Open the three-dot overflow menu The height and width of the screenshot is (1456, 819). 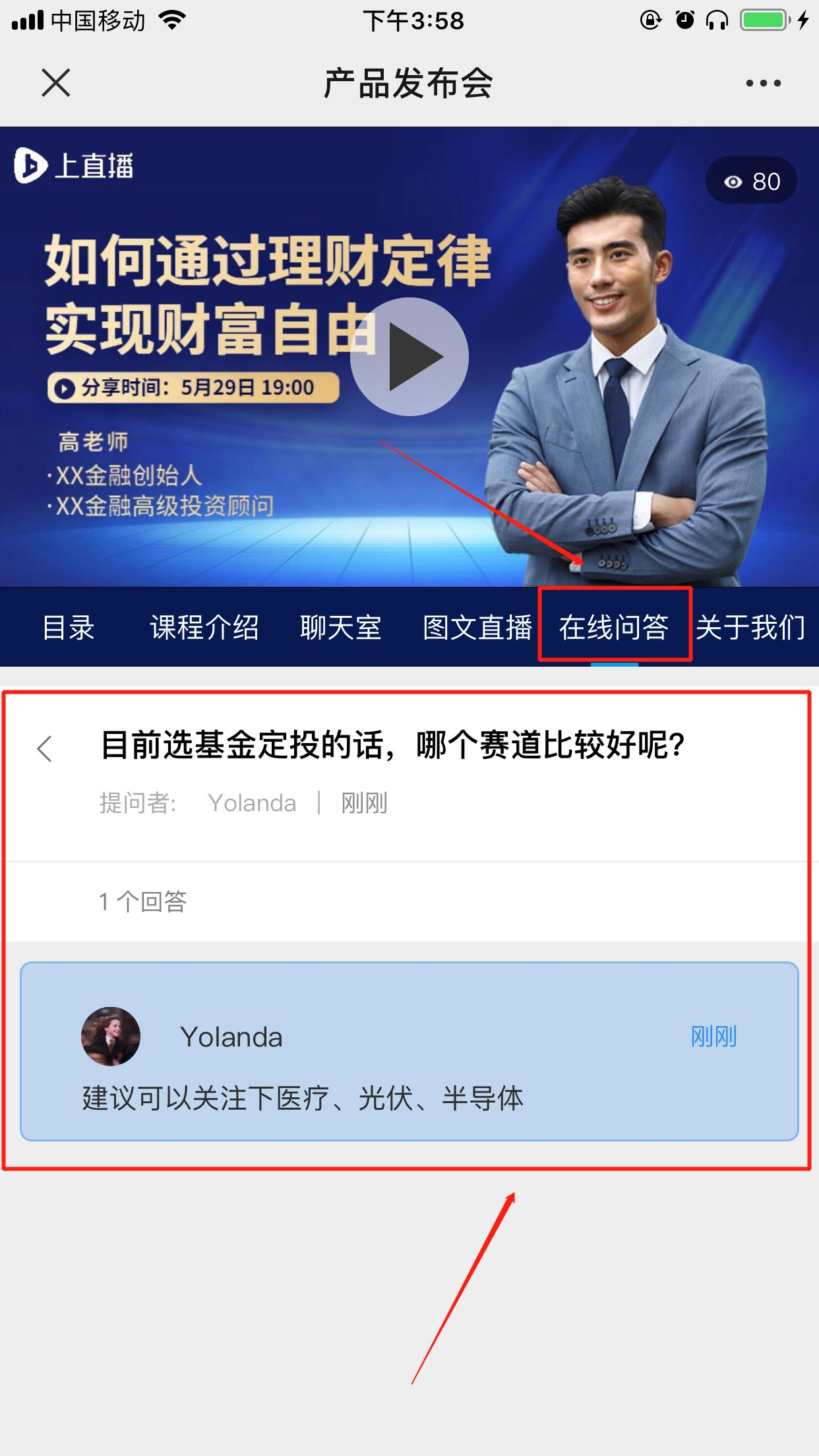pyautogui.click(x=763, y=83)
